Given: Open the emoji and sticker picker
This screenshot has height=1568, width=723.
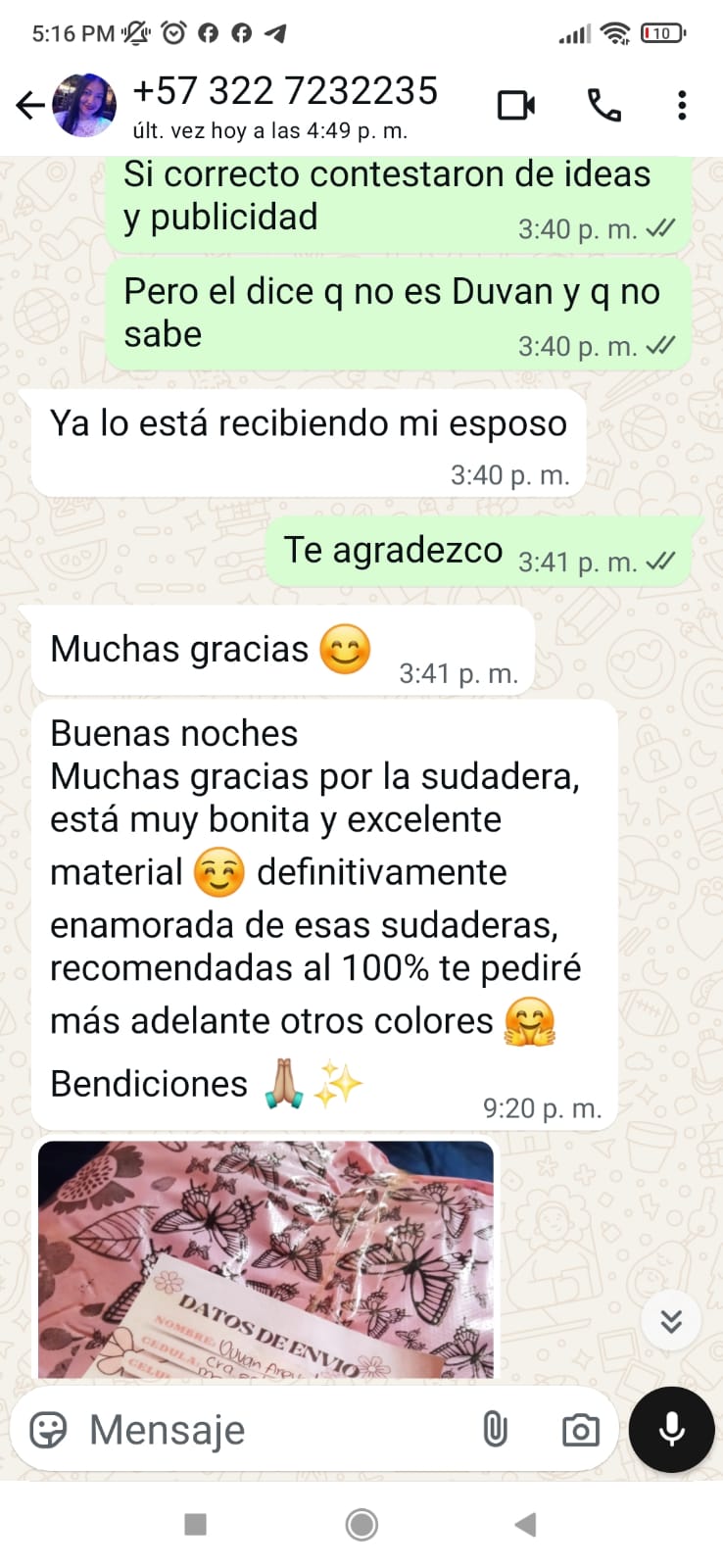Looking at the screenshot, I should [x=48, y=1430].
